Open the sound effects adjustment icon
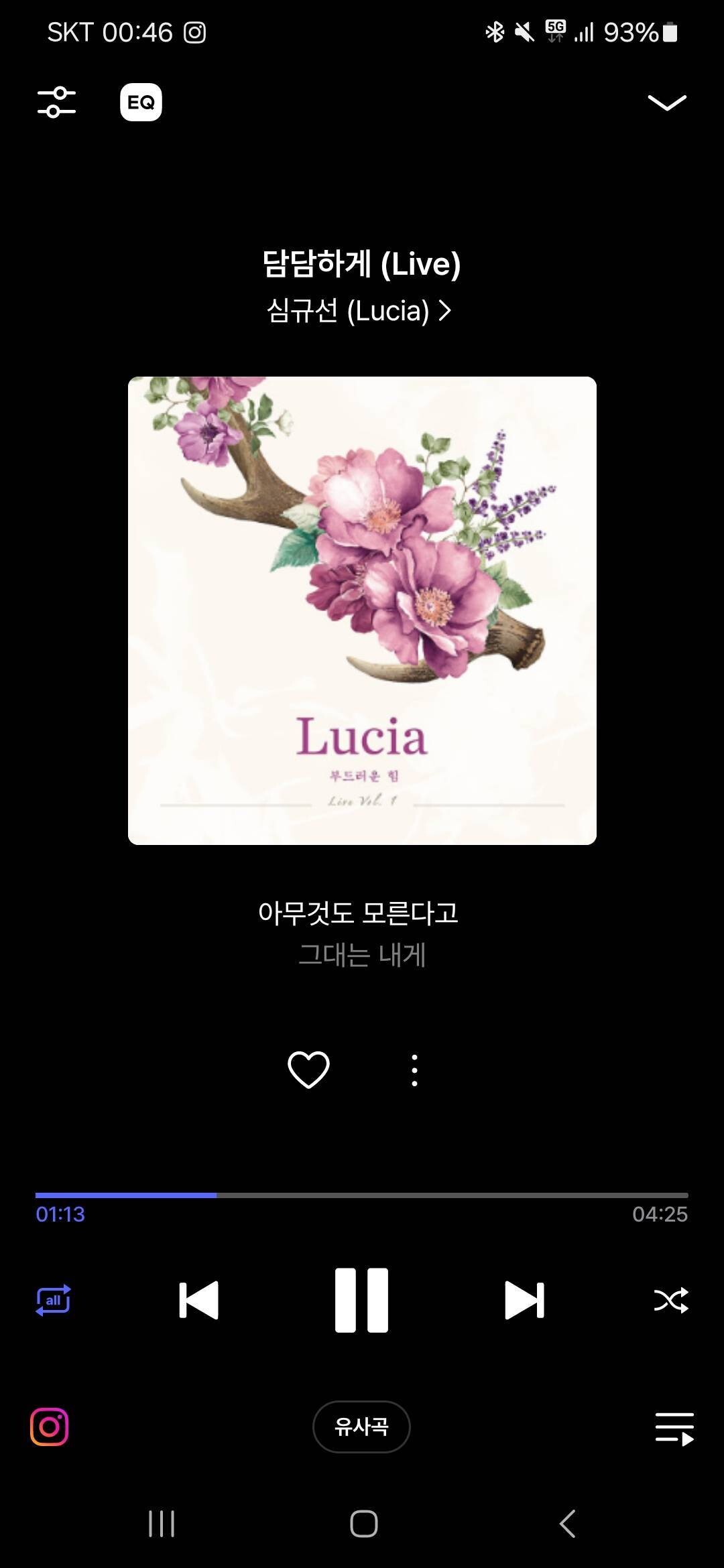 click(x=57, y=102)
